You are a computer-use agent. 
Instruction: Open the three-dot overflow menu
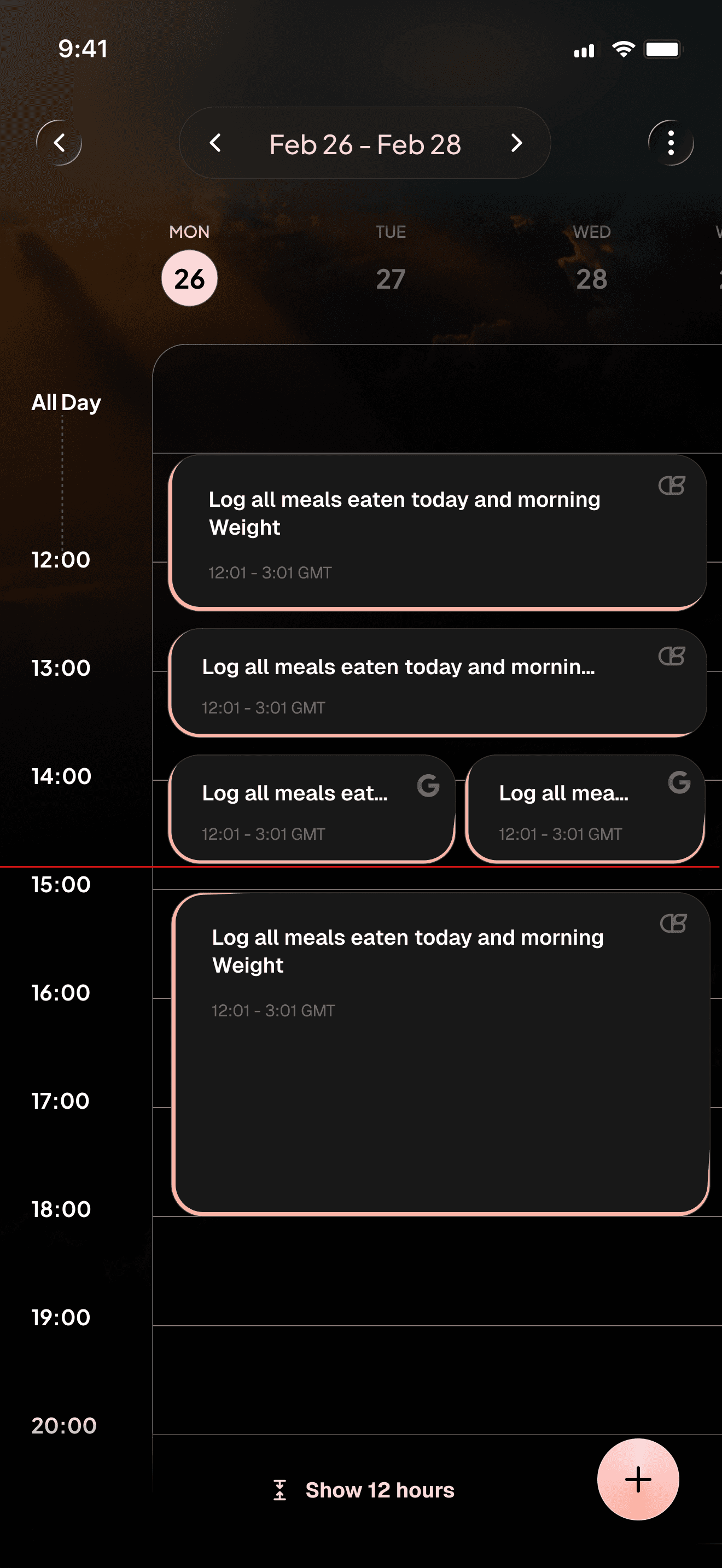tap(670, 143)
